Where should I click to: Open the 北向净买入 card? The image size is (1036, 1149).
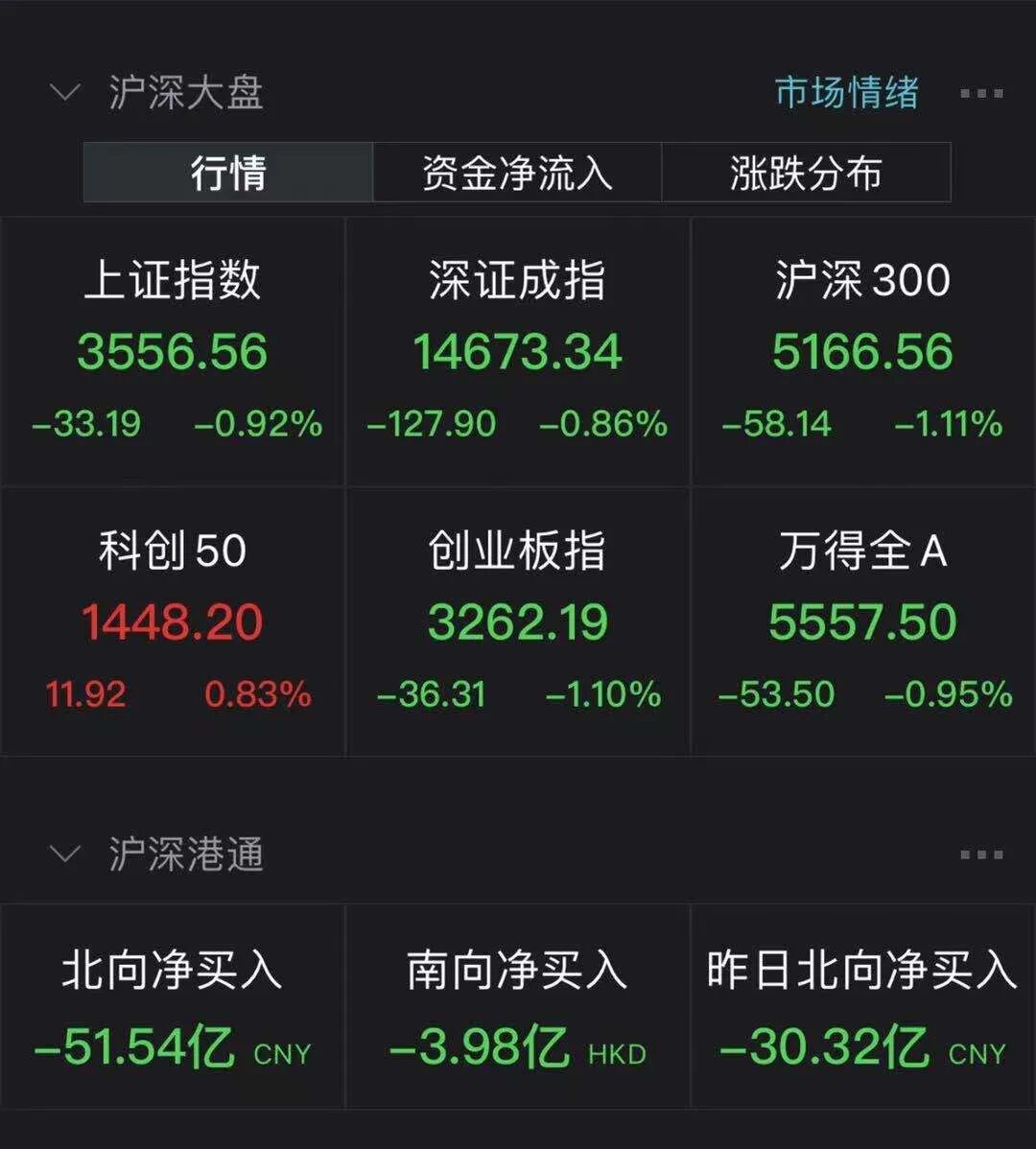click(173, 1007)
